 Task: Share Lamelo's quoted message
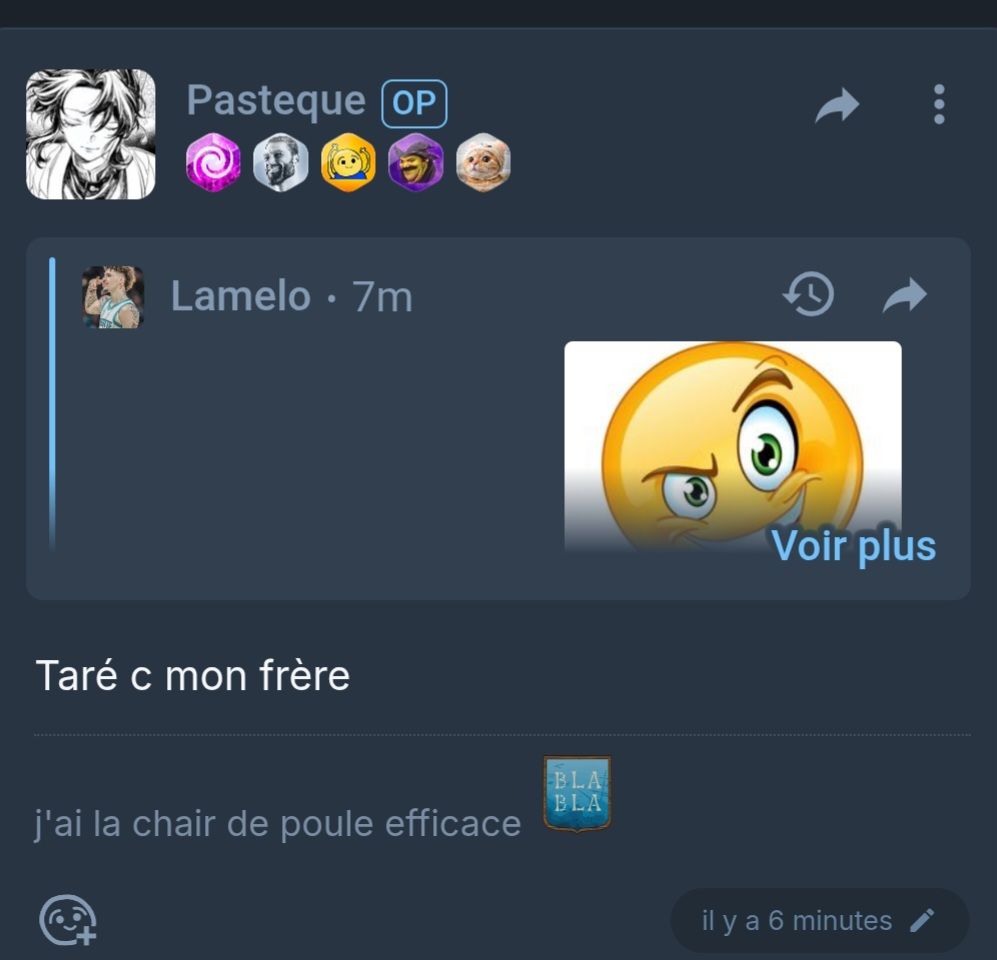click(x=905, y=295)
